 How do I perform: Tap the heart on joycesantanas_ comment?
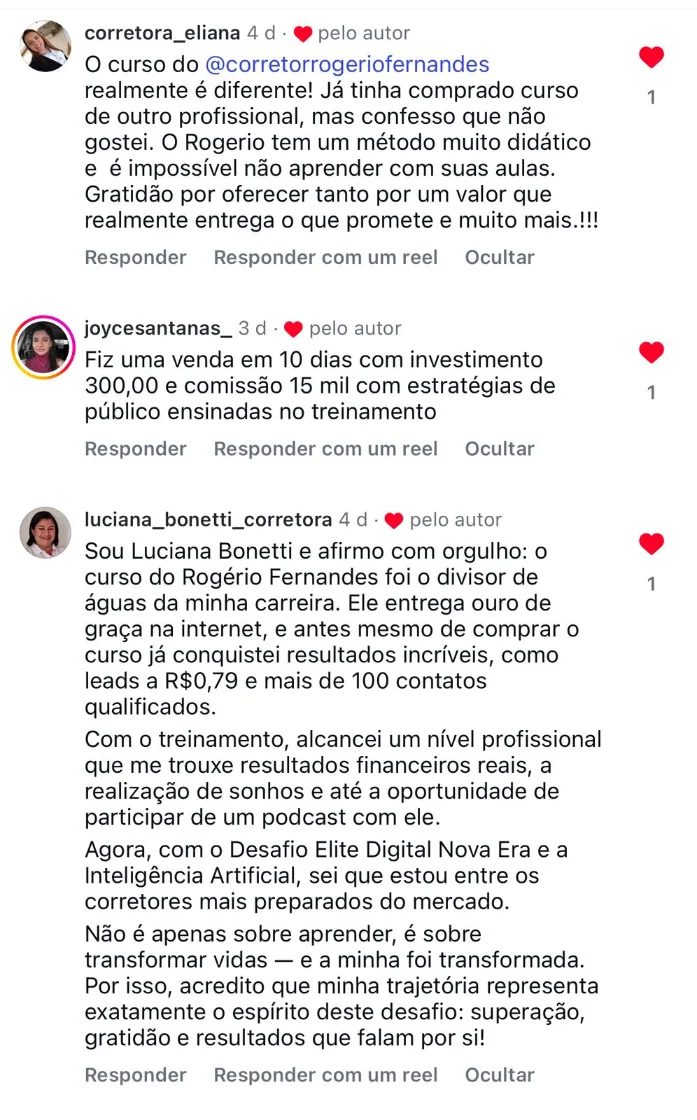pos(651,352)
